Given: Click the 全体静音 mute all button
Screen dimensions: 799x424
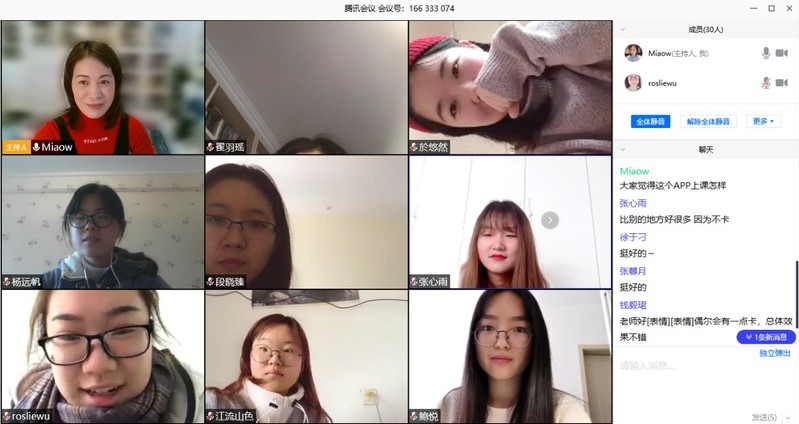Looking at the screenshot, I should (x=651, y=121).
